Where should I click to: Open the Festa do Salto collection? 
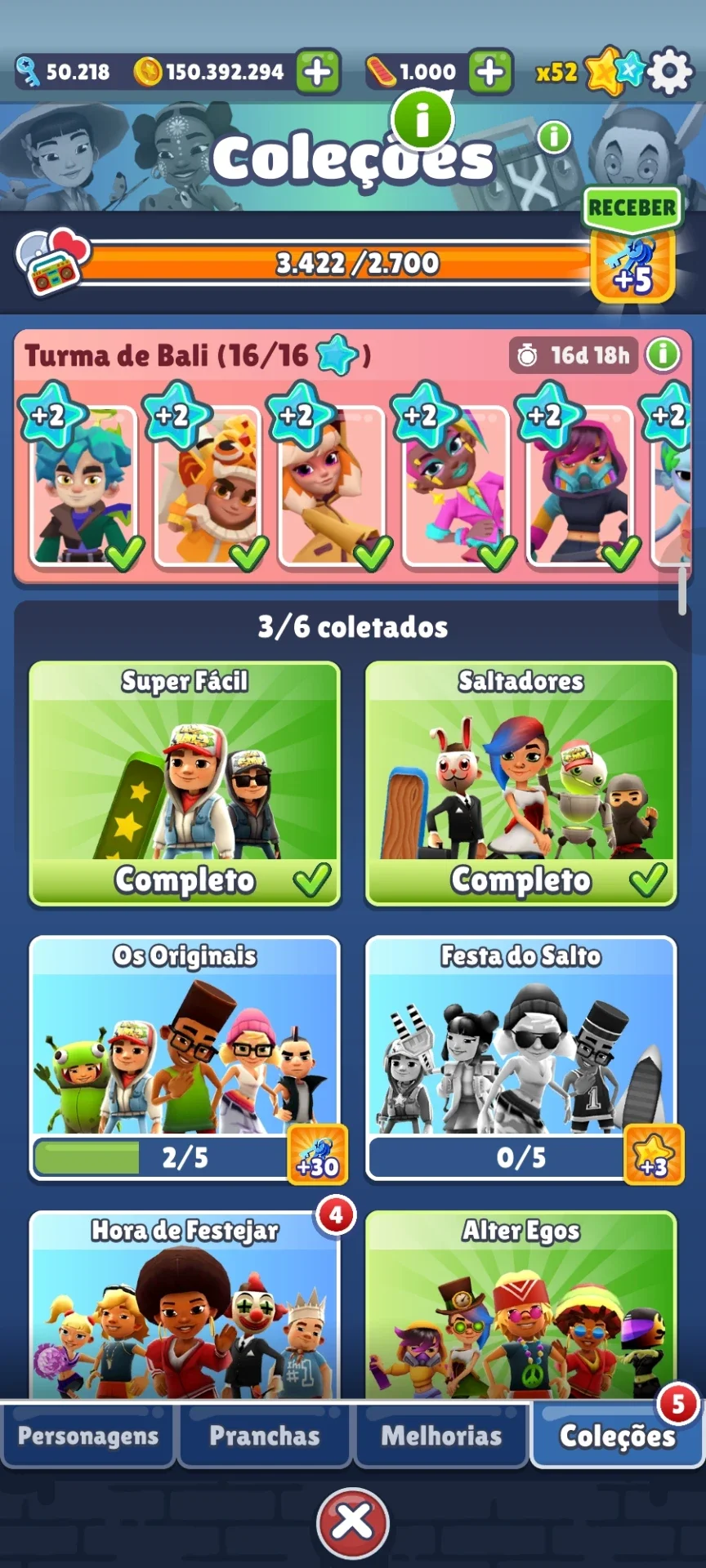tap(521, 1058)
